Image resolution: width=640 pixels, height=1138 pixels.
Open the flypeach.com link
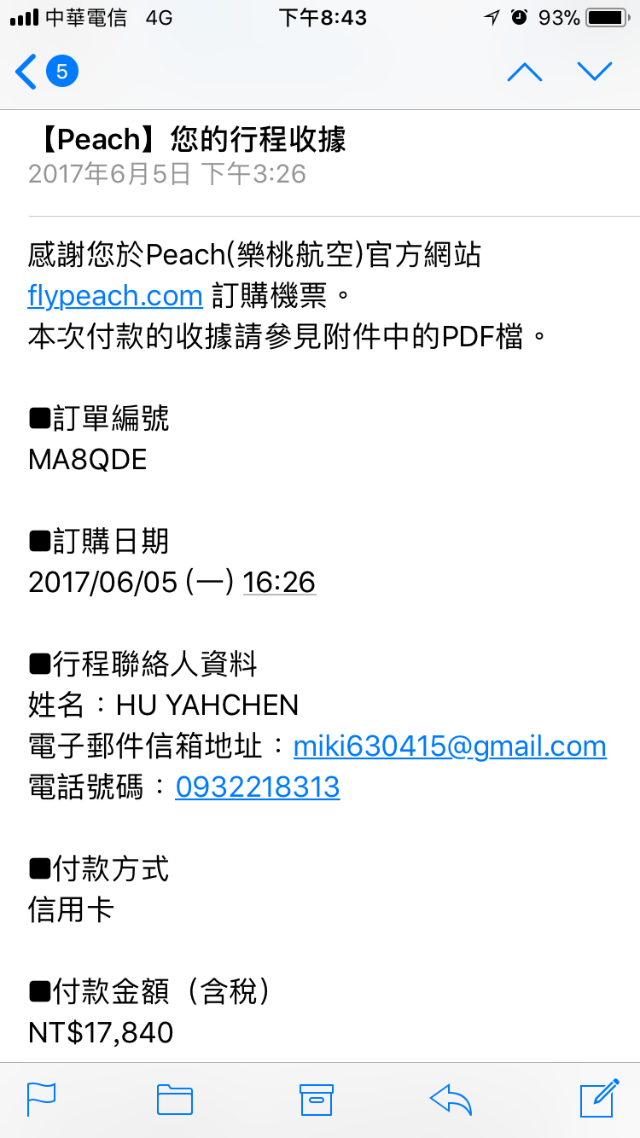pyautogui.click(x=115, y=295)
